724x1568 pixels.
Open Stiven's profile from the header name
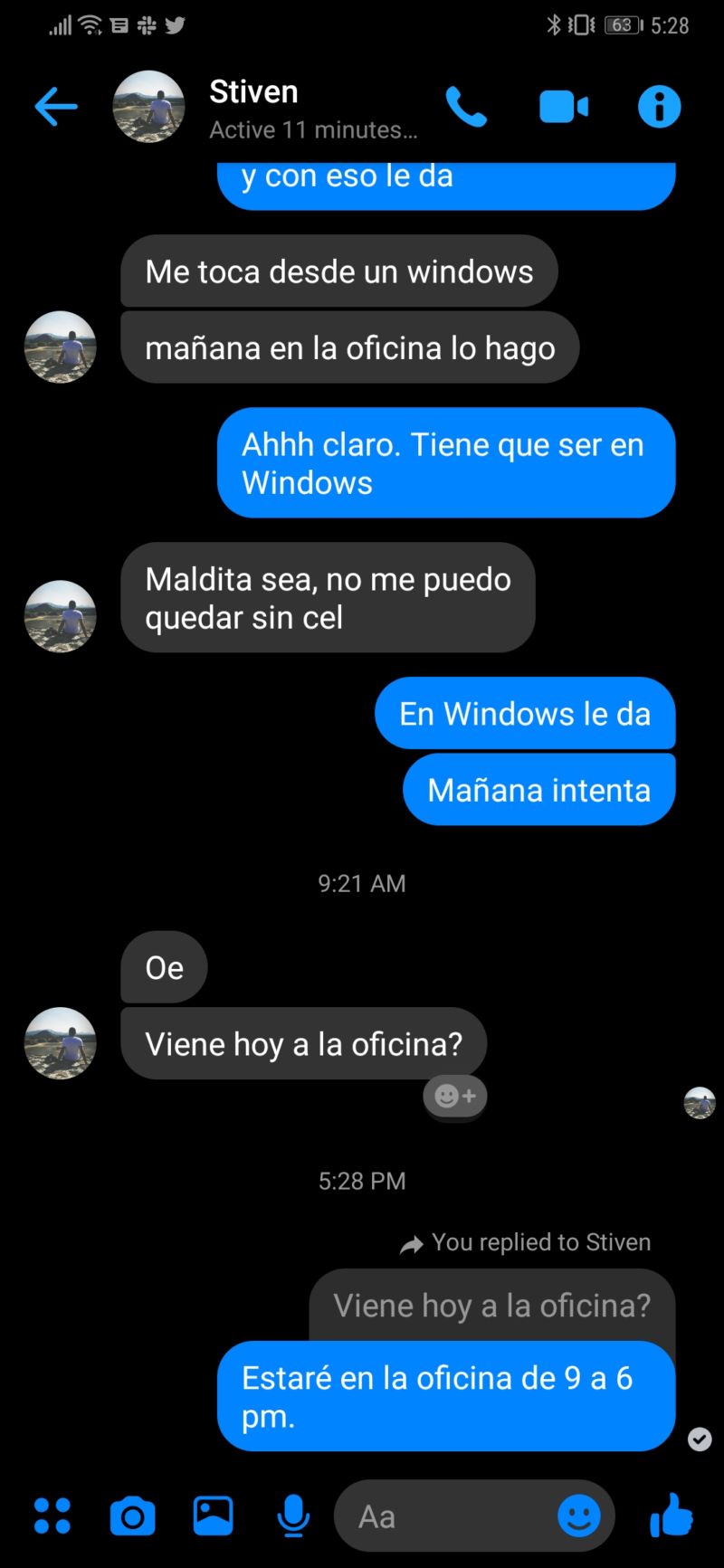253,91
